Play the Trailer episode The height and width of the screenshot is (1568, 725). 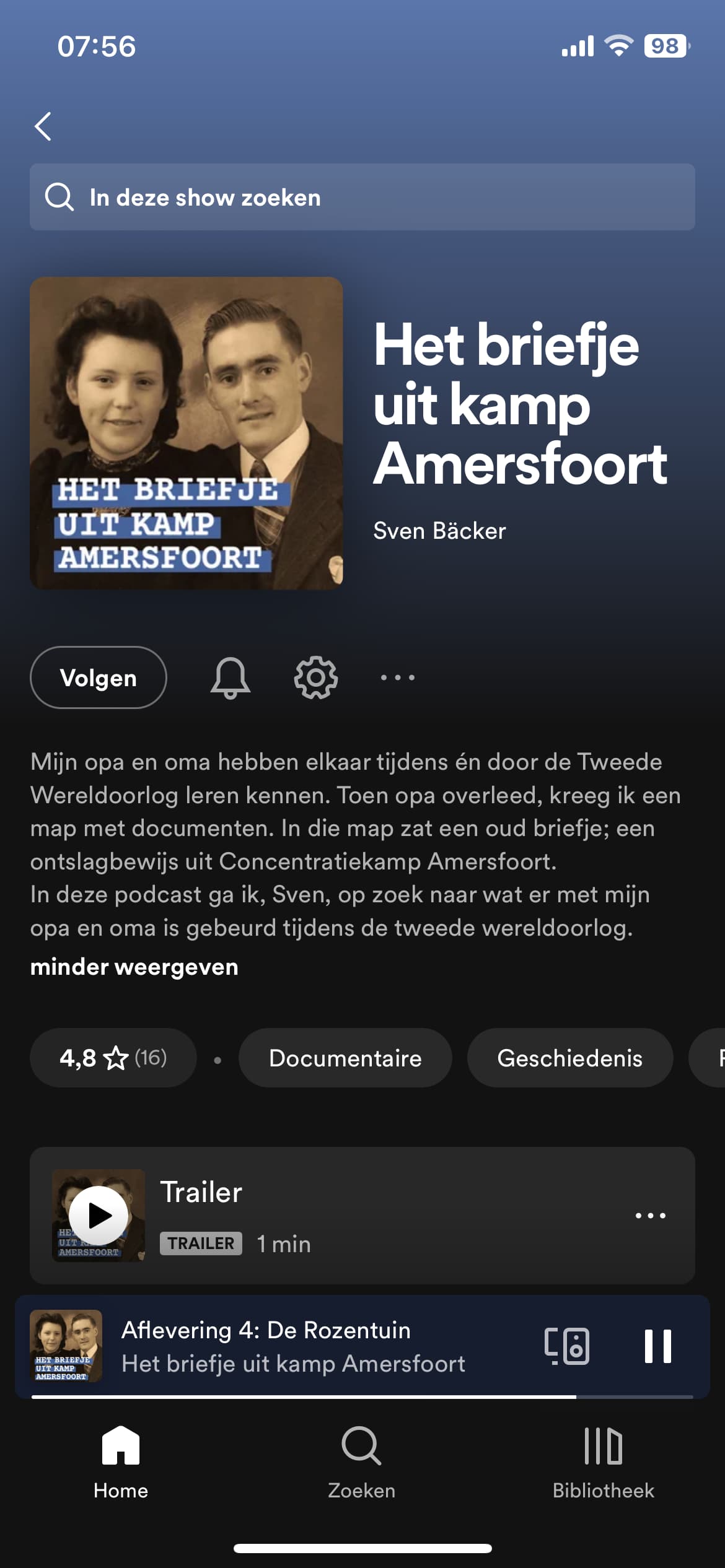click(x=99, y=1215)
